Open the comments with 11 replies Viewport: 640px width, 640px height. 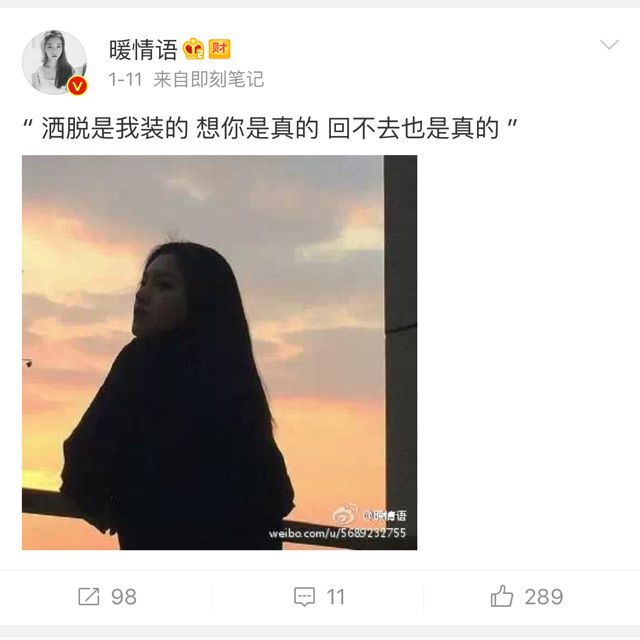tap(320, 596)
